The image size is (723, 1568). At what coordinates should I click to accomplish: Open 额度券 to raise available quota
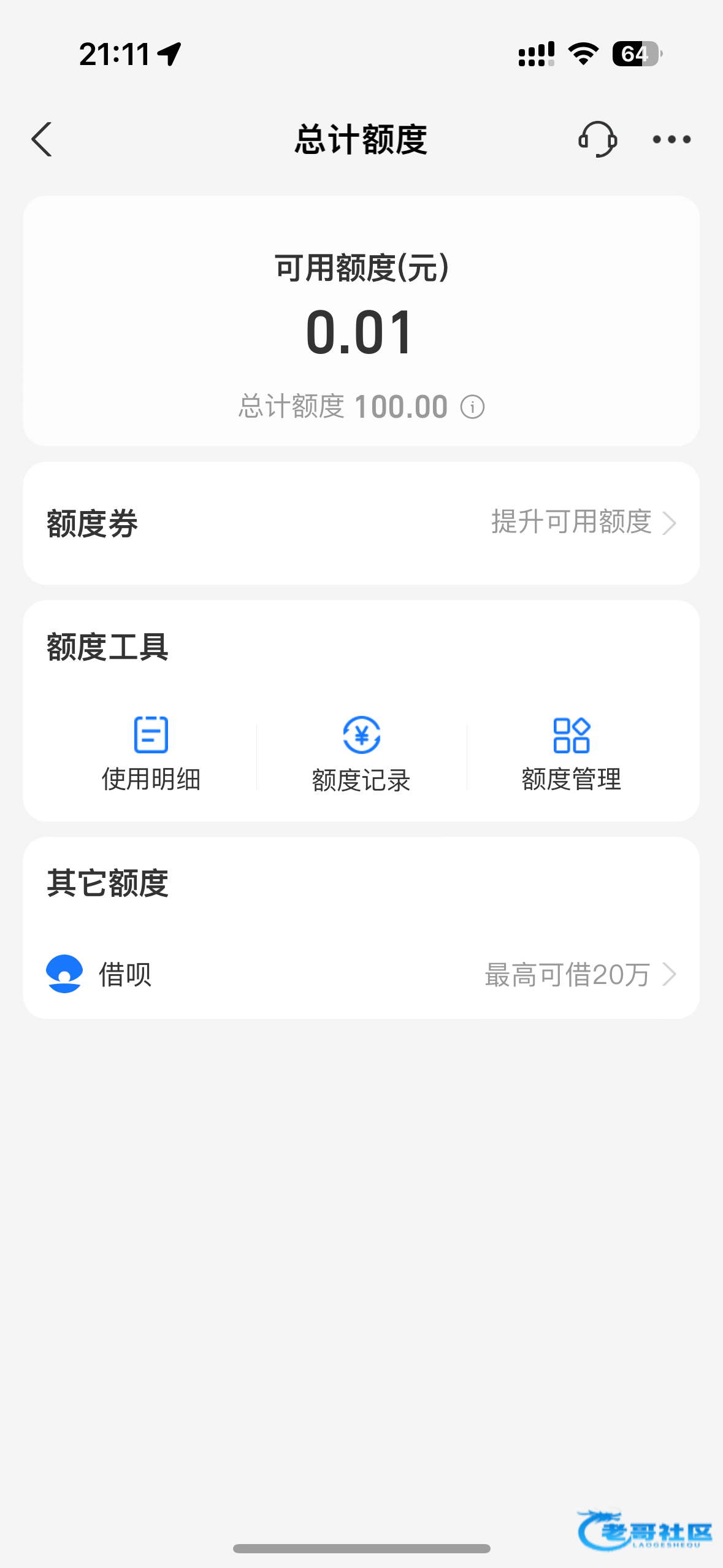[361, 523]
